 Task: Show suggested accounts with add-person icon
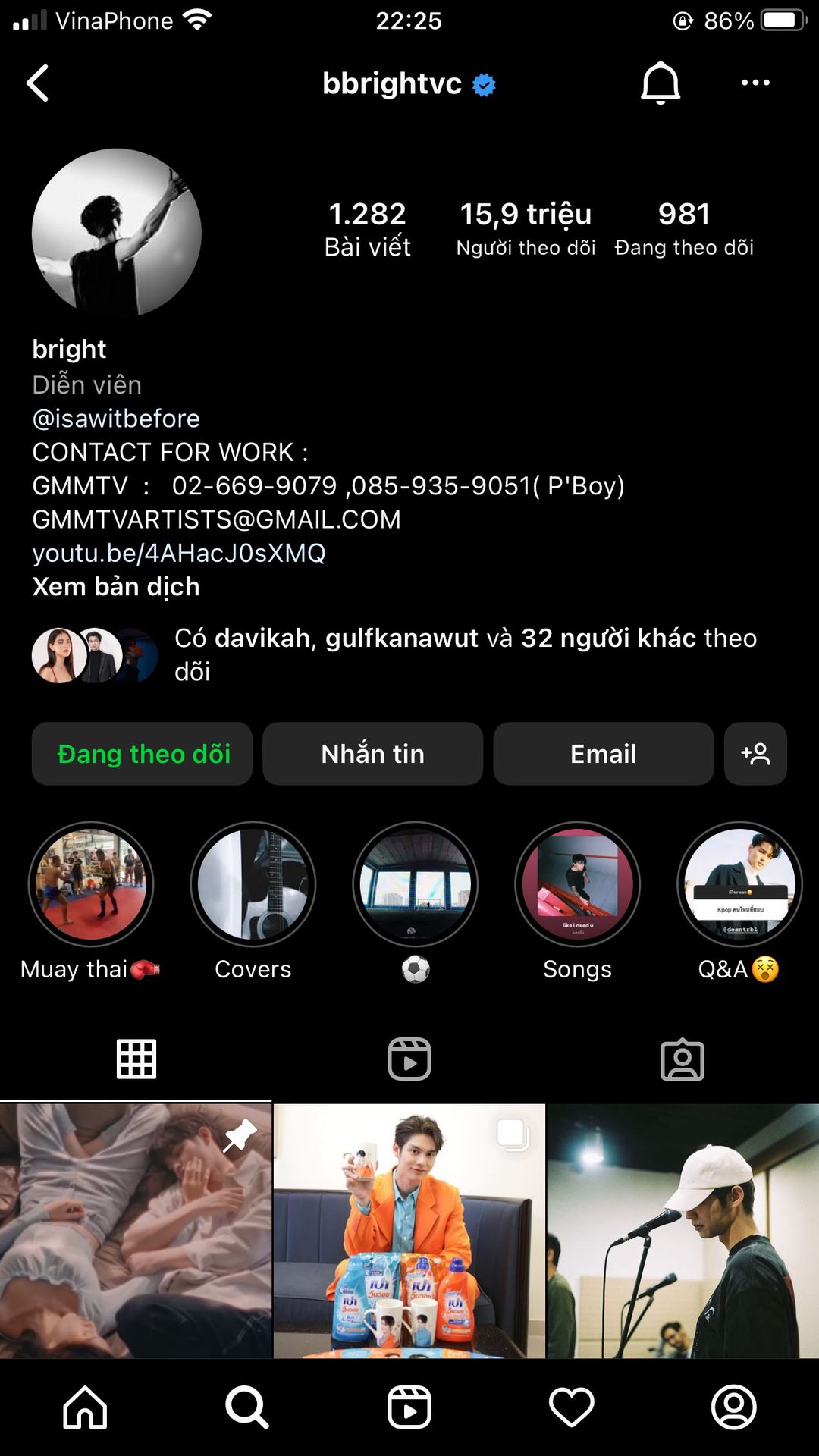(755, 754)
